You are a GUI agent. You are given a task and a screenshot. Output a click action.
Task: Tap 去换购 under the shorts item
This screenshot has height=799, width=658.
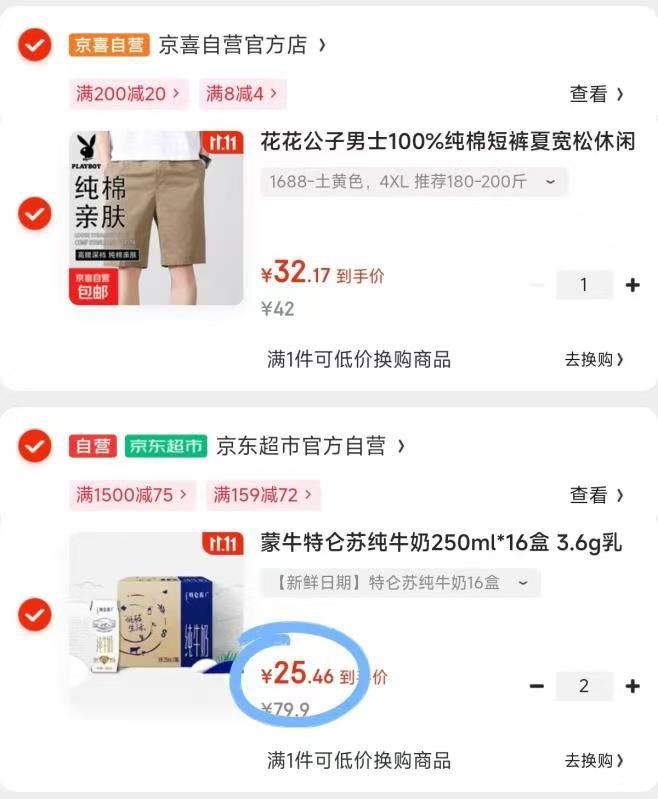coord(594,360)
